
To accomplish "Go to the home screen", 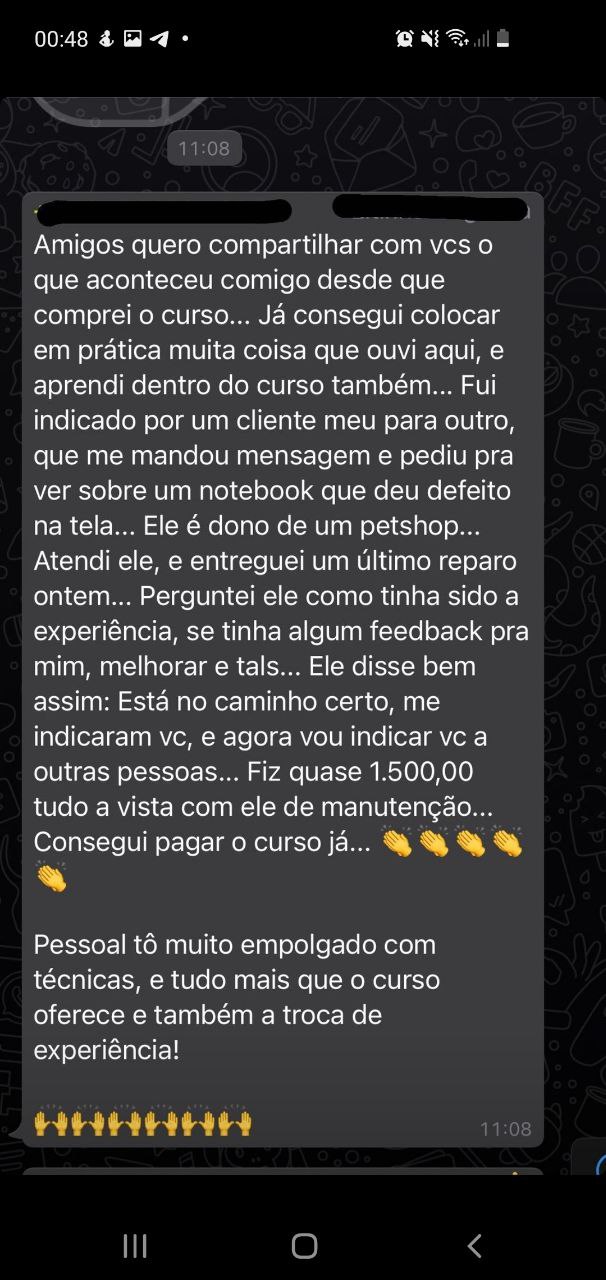I will click(x=304, y=1245).
